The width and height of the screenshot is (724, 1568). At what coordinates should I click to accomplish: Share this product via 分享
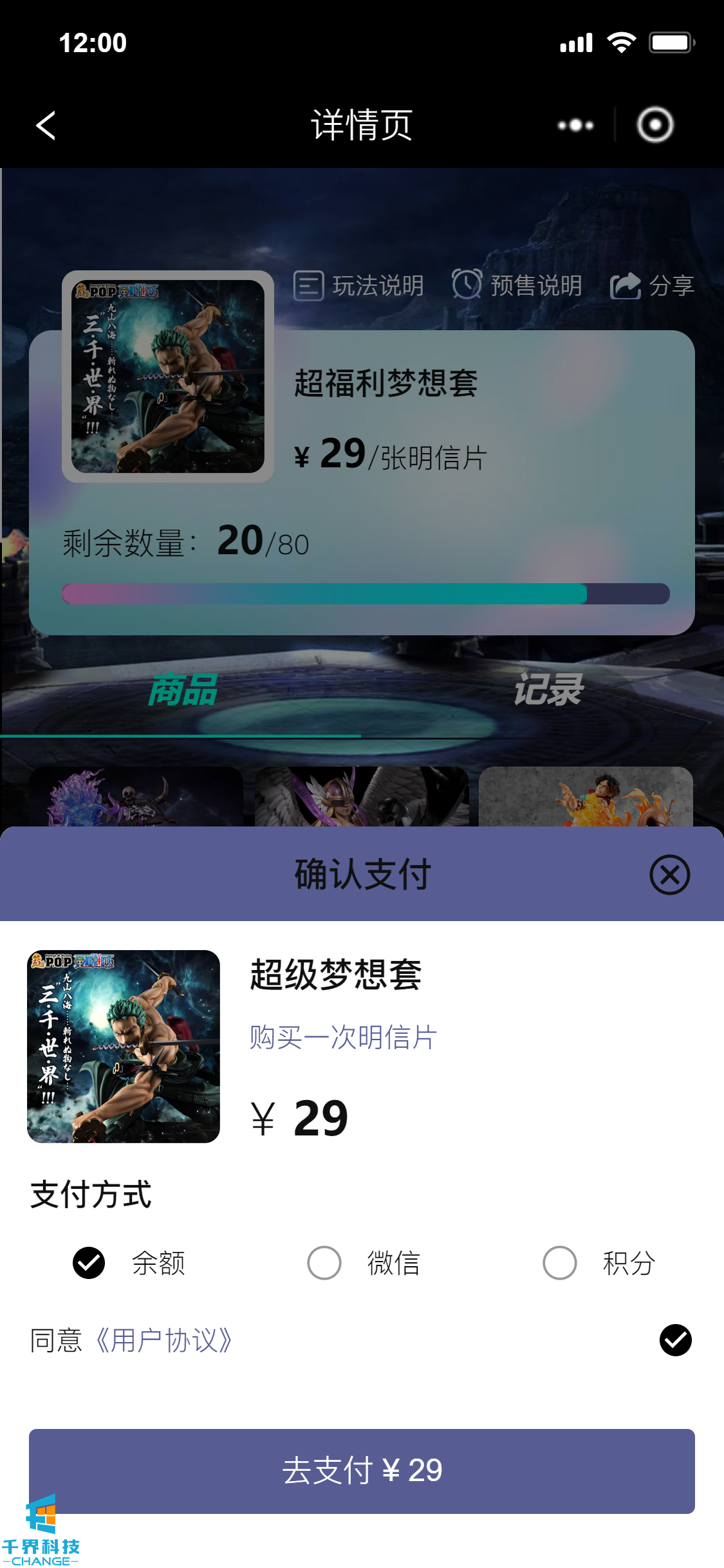tap(653, 285)
